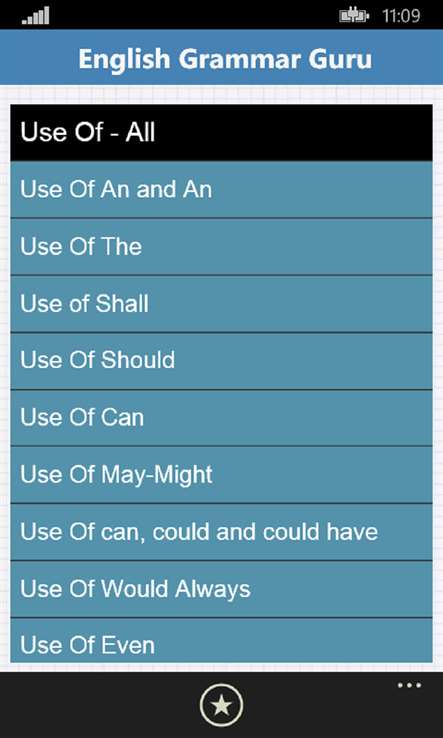Open Use Of can, could and could have
The width and height of the screenshot is (443, 738).
point(221,532)
